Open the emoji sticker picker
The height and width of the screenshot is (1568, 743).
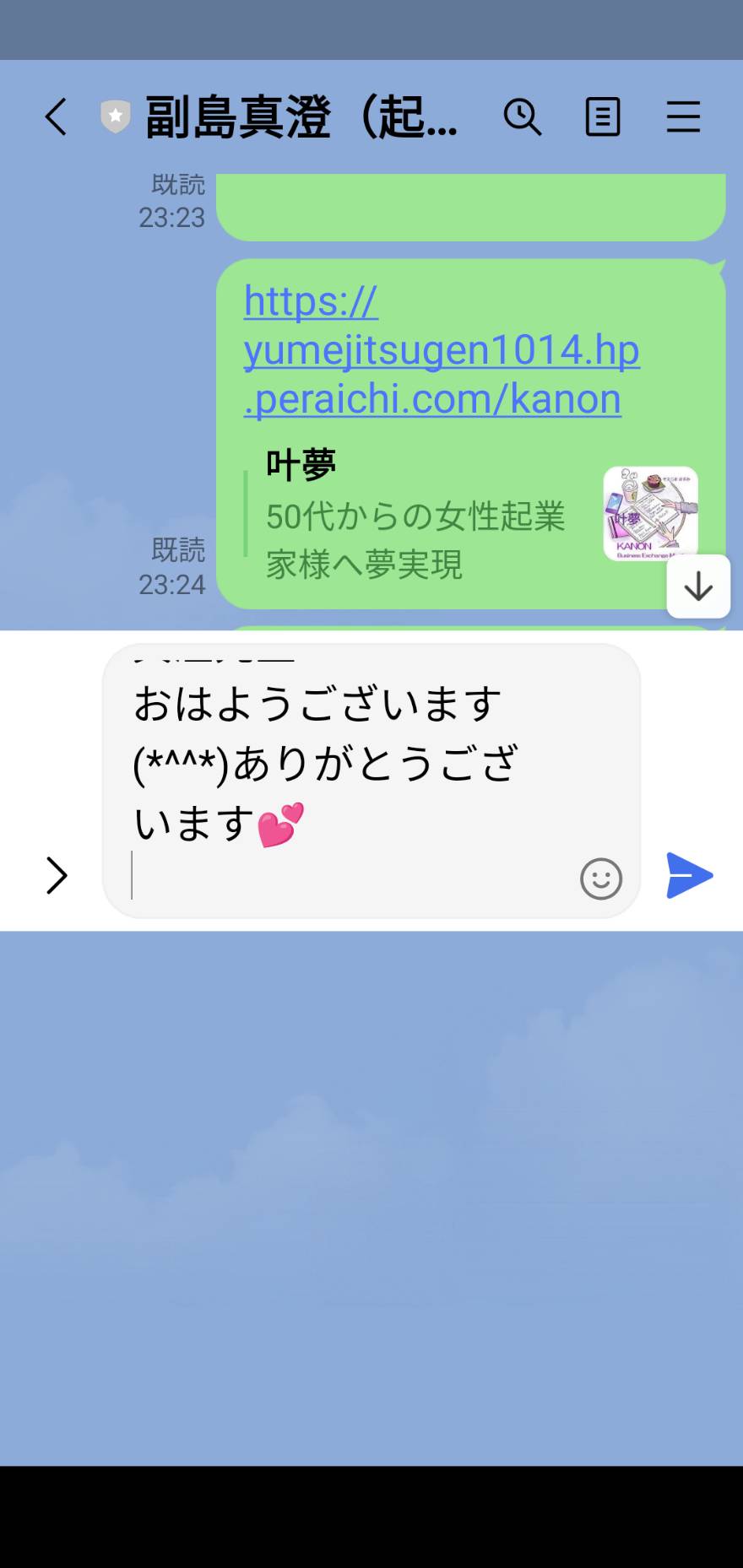click(601, 879)
